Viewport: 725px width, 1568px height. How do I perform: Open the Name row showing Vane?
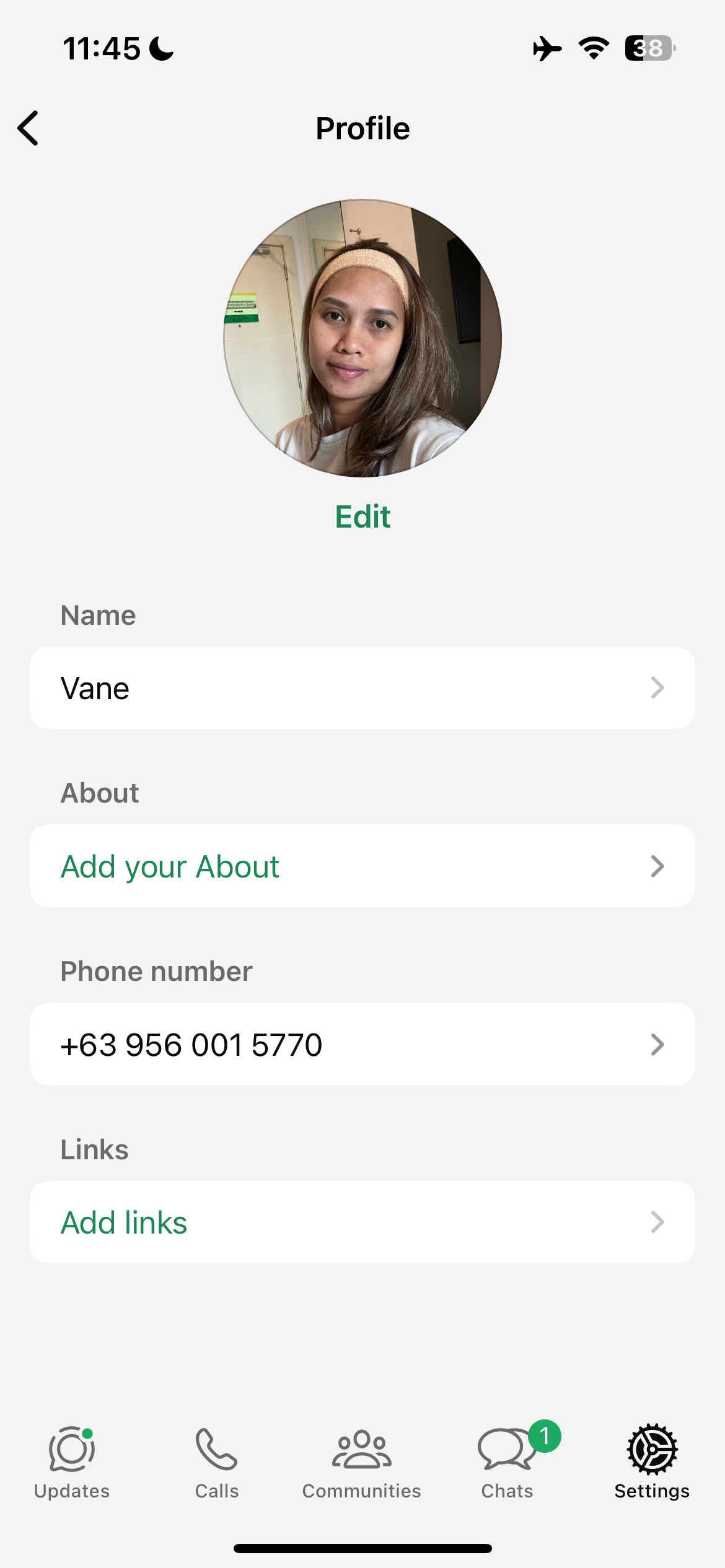tap(362, 688)
